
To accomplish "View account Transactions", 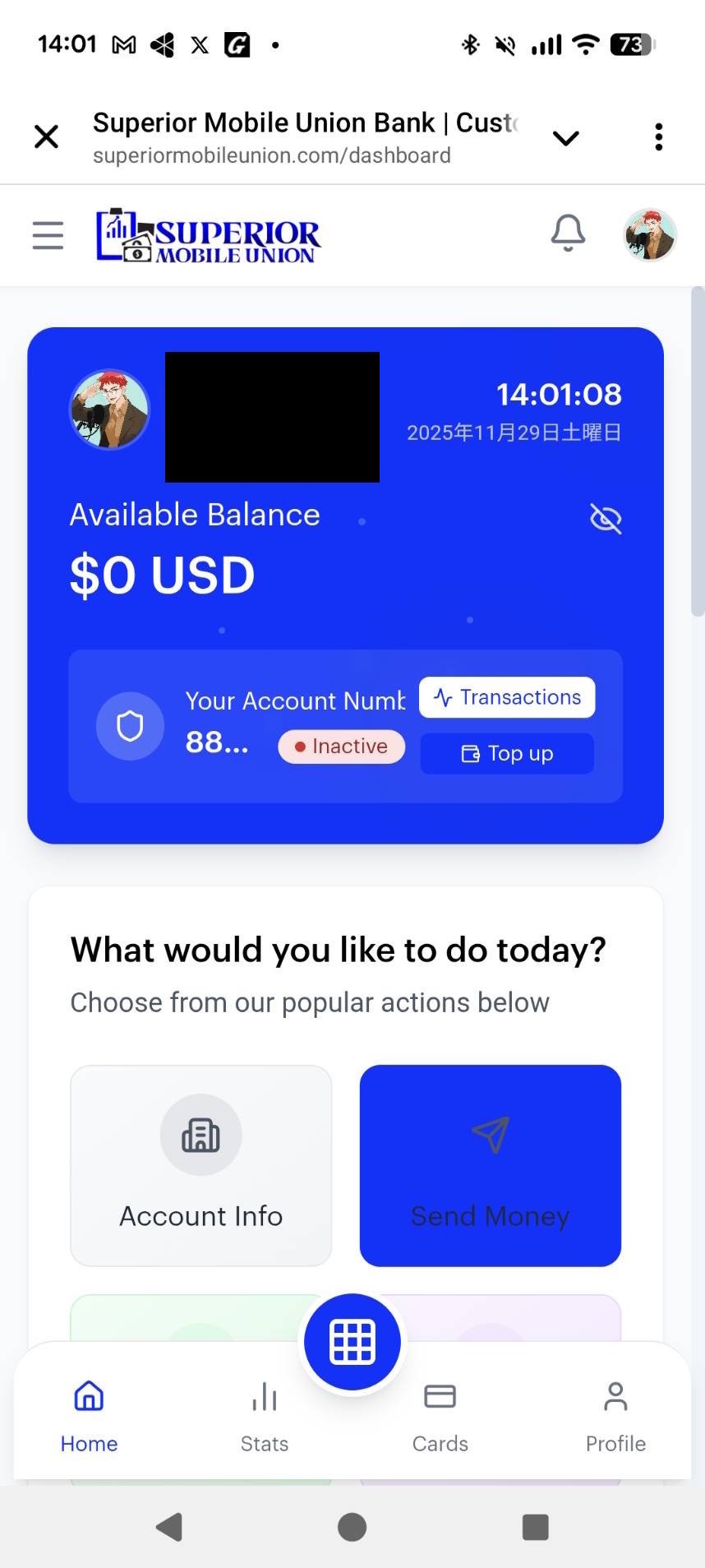I will tap(507, 697).
